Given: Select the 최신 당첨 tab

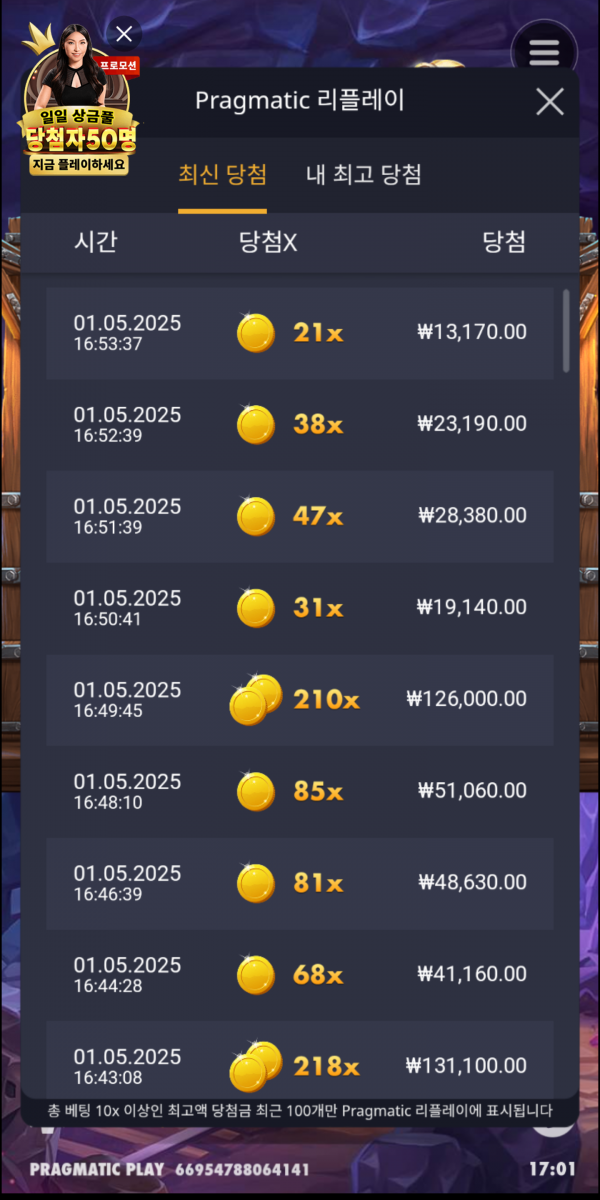Looking at the screenshot, I should [x=222, y=175].
